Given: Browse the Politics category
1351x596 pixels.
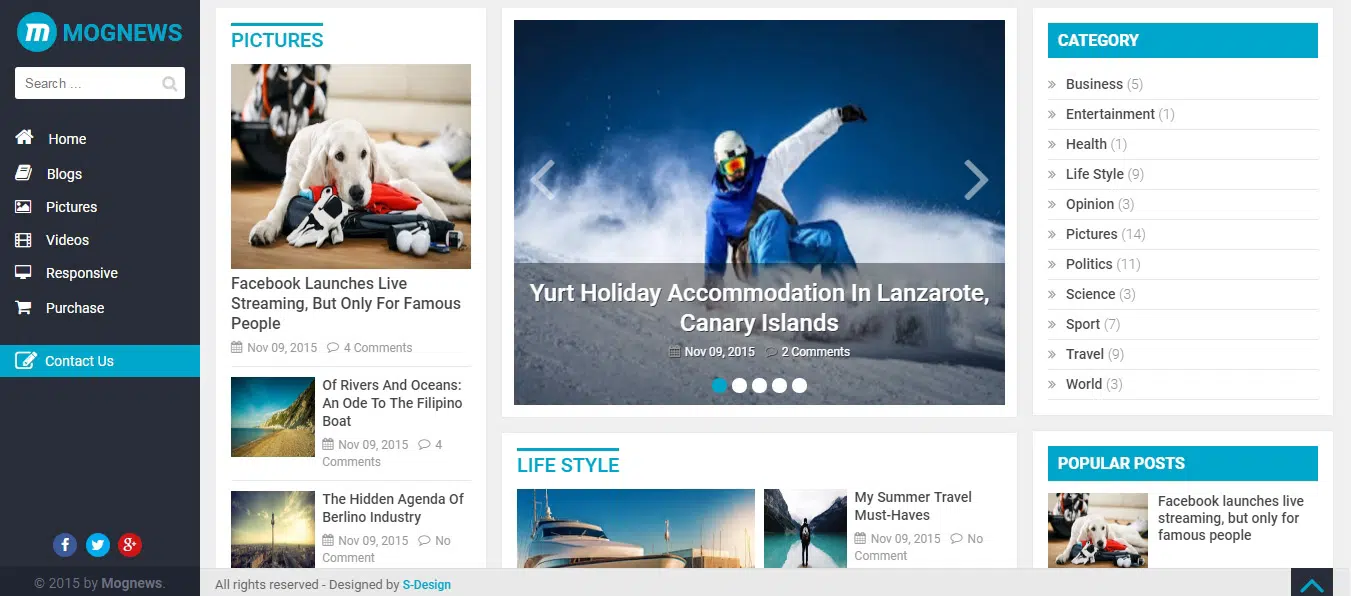Looking at the screenshot, I should tap(1089, 264).
